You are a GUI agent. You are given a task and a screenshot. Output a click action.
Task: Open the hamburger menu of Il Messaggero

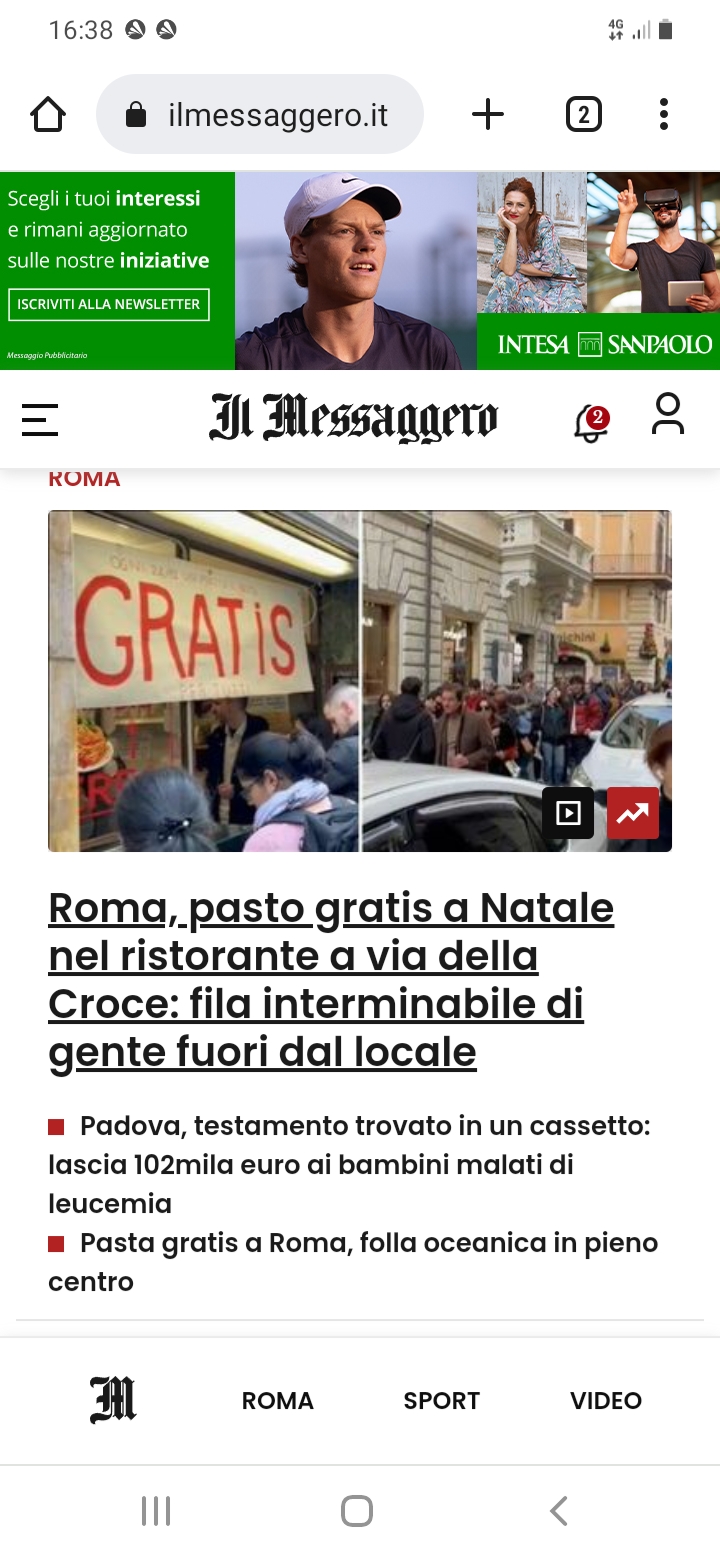(40, 420)
